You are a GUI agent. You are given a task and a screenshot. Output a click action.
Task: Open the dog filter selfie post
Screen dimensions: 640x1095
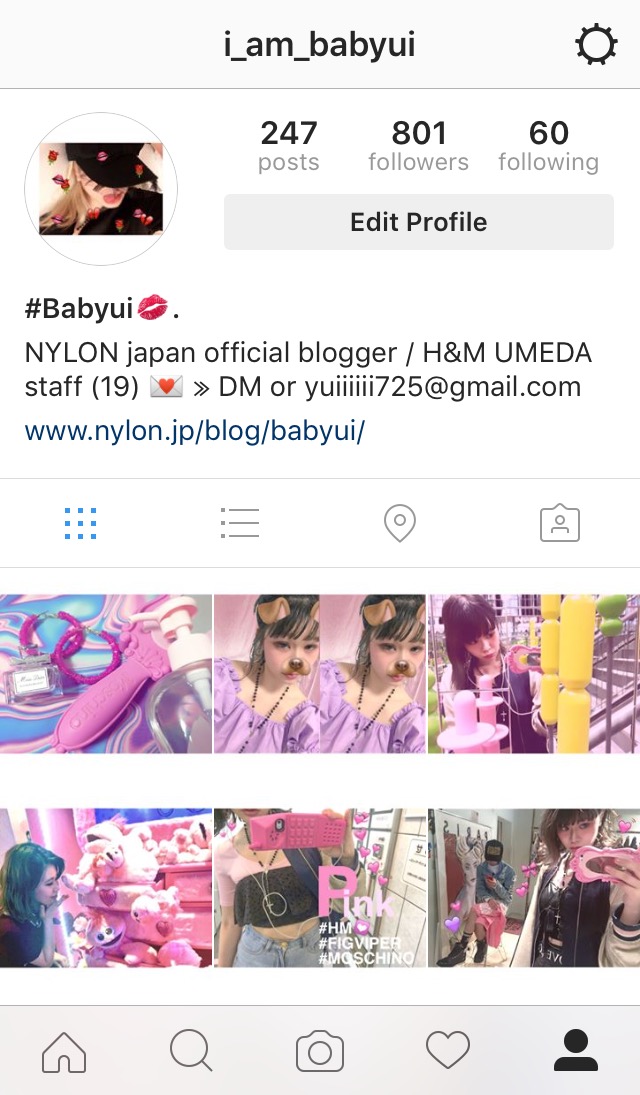click(320, 674)
